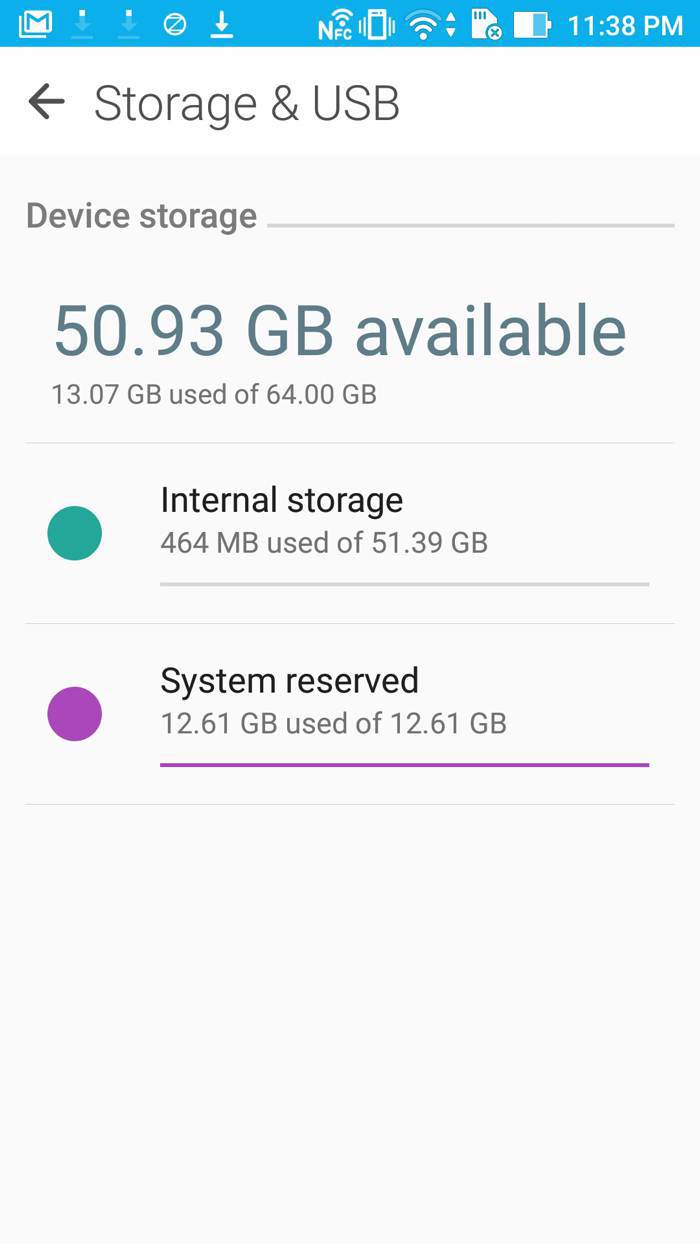The height and width of the screenshot is (1244, 700).
Task: Open System reserved storage
Action: tap(350, 714)
